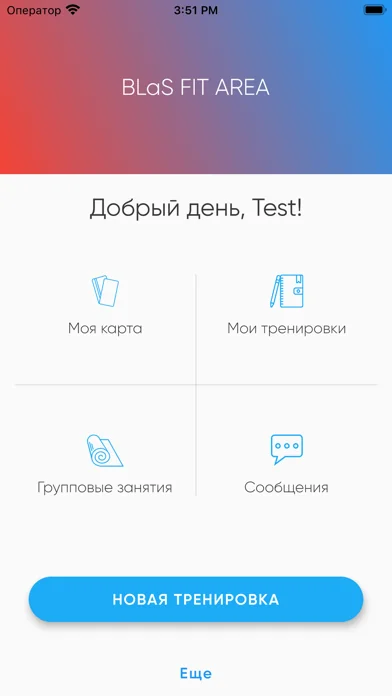Tap the Еще link
The width and height of the screenshot is (392, 696).
pyautogui.click(x=196, y=673)
